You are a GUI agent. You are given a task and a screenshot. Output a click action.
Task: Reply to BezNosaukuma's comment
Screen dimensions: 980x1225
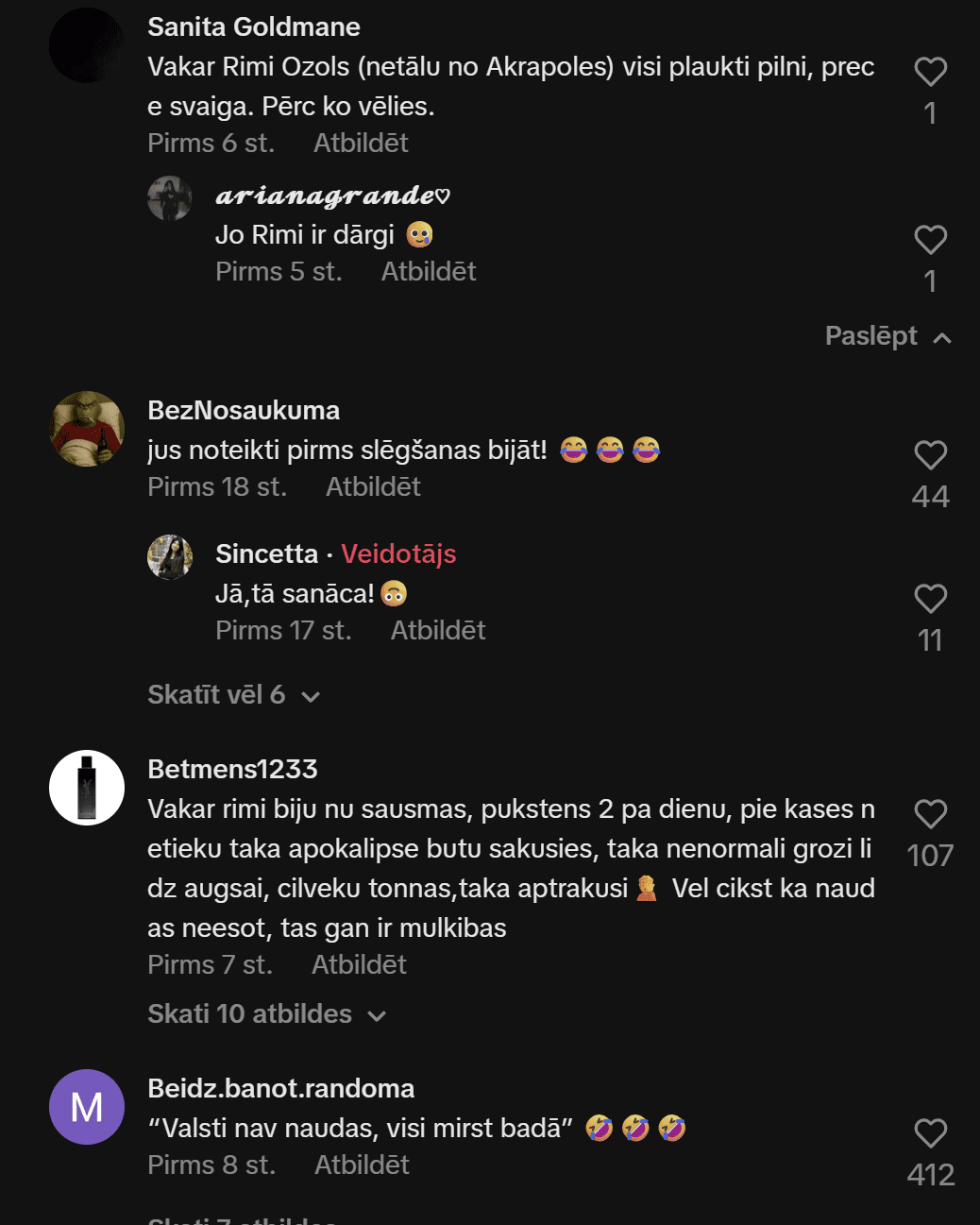373,487
